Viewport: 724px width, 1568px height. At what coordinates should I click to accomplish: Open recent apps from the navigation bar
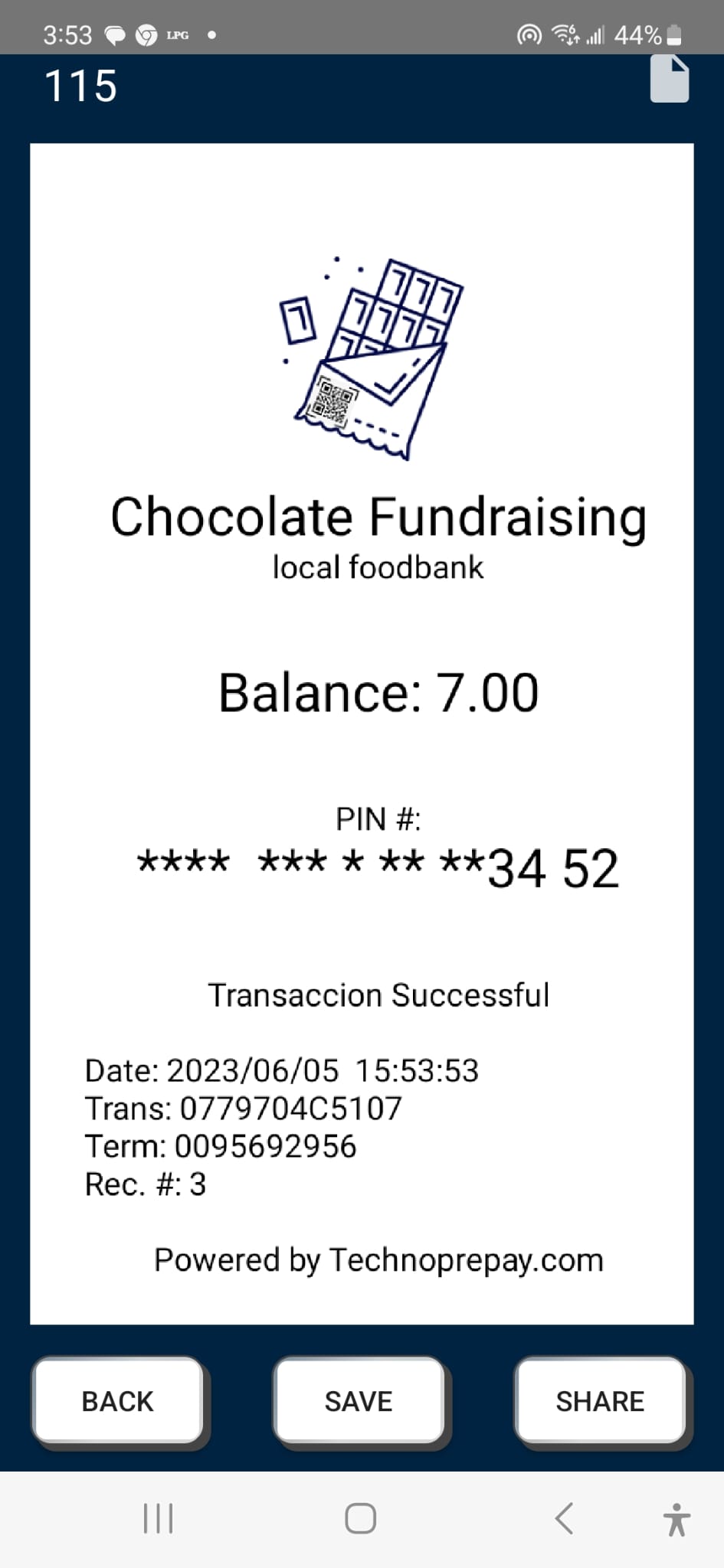point(157,1518)
